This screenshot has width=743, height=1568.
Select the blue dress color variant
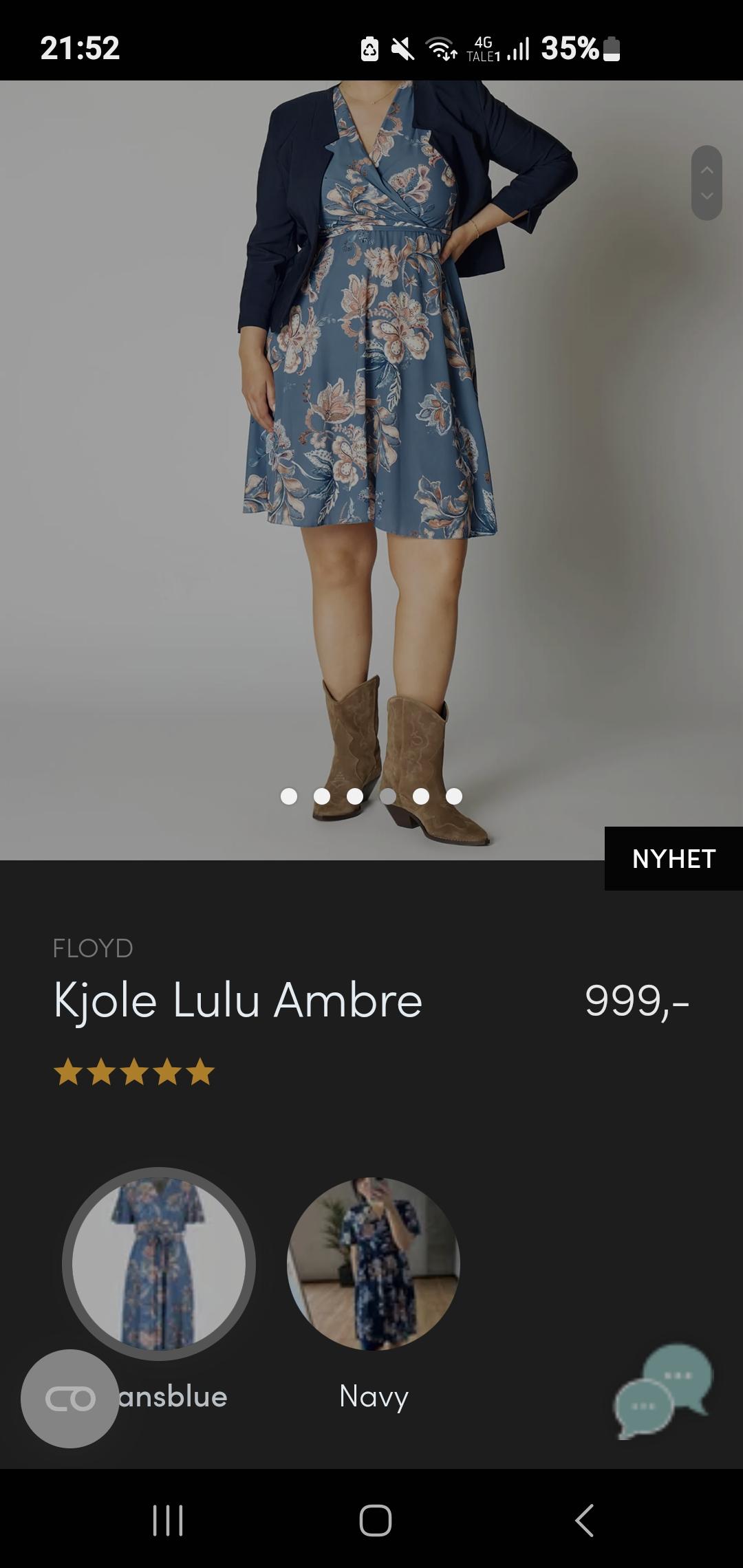coord(159,1264)
